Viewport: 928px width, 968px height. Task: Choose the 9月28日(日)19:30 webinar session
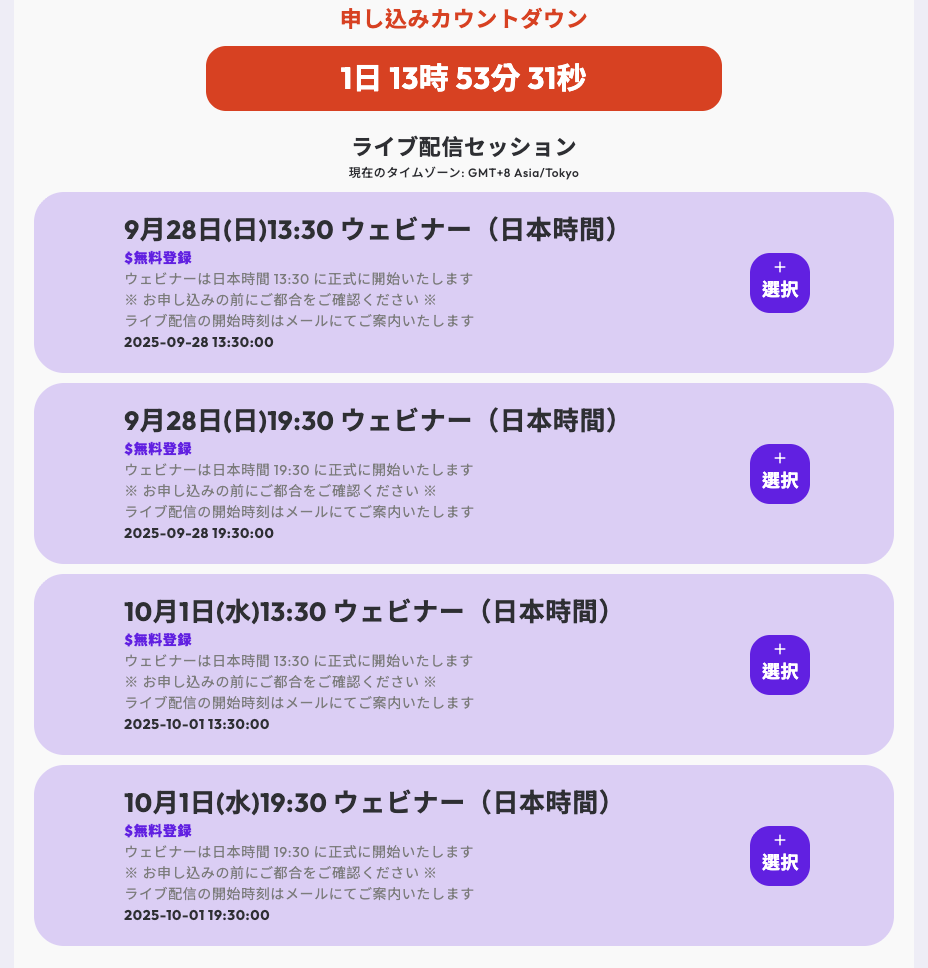point(779,474)
